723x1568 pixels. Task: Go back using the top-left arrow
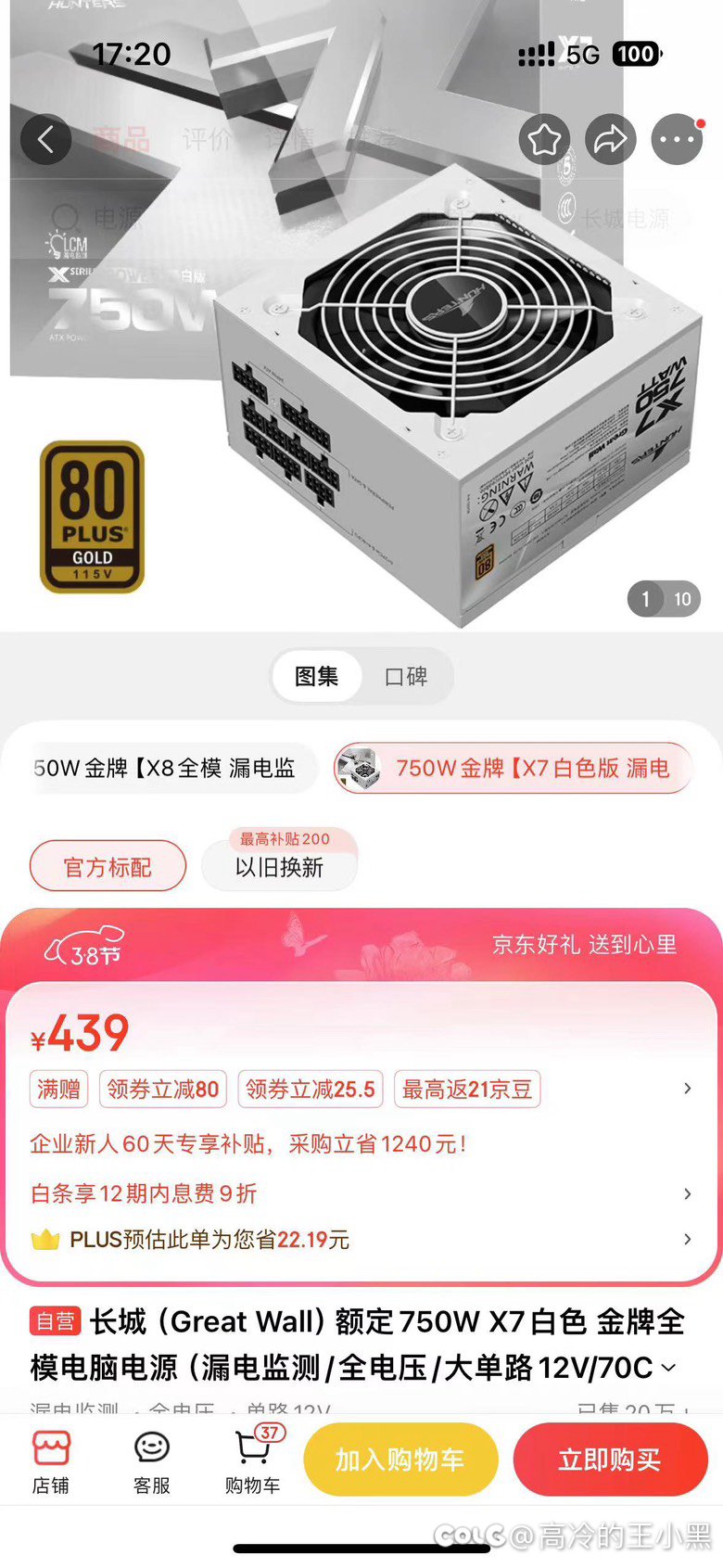coord(45,140)
